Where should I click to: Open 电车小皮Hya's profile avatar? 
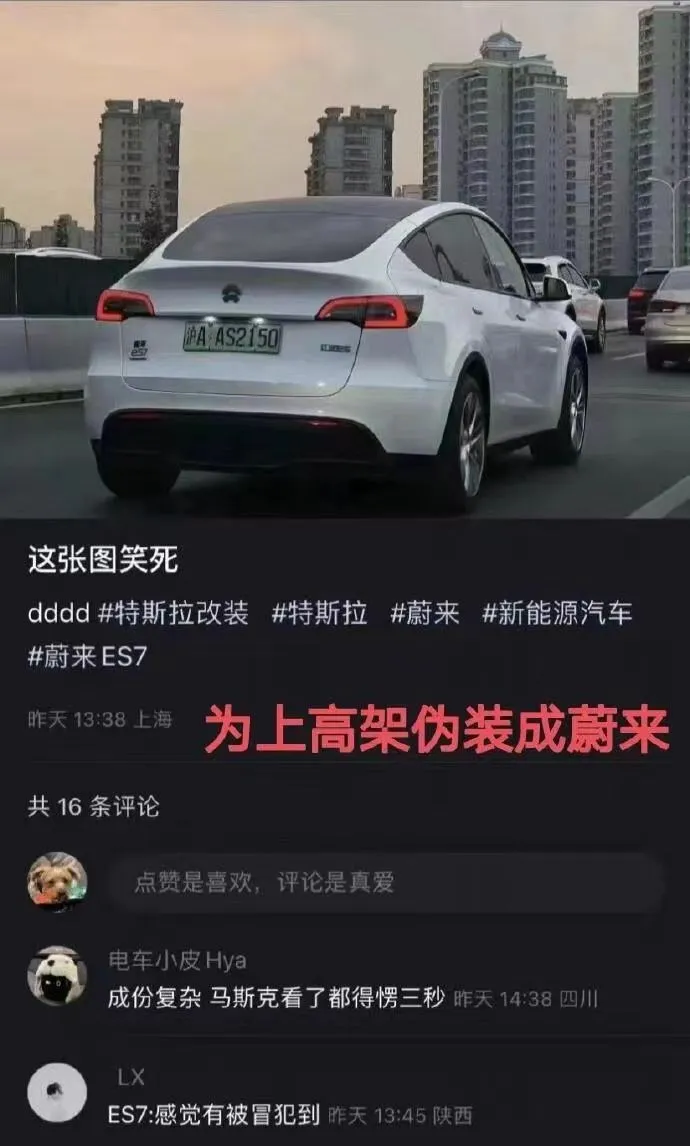(57, 975)
